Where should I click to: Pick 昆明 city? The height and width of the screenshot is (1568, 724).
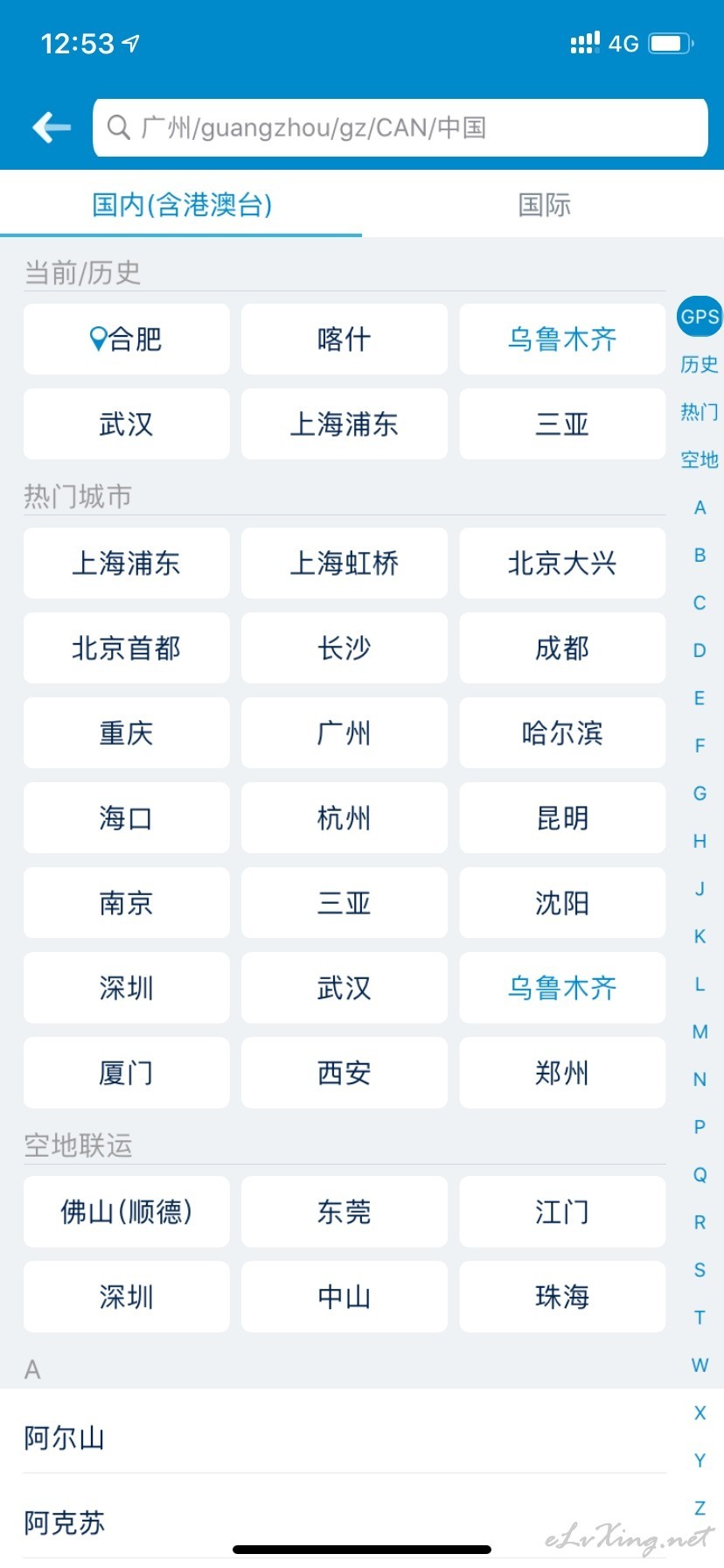coord(562,817)
